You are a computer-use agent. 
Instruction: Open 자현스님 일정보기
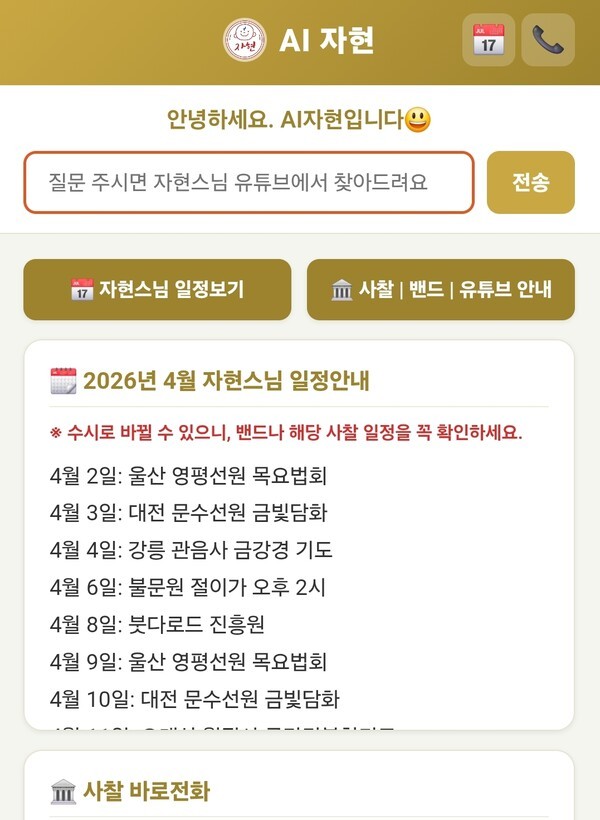[x=157, y=290]
